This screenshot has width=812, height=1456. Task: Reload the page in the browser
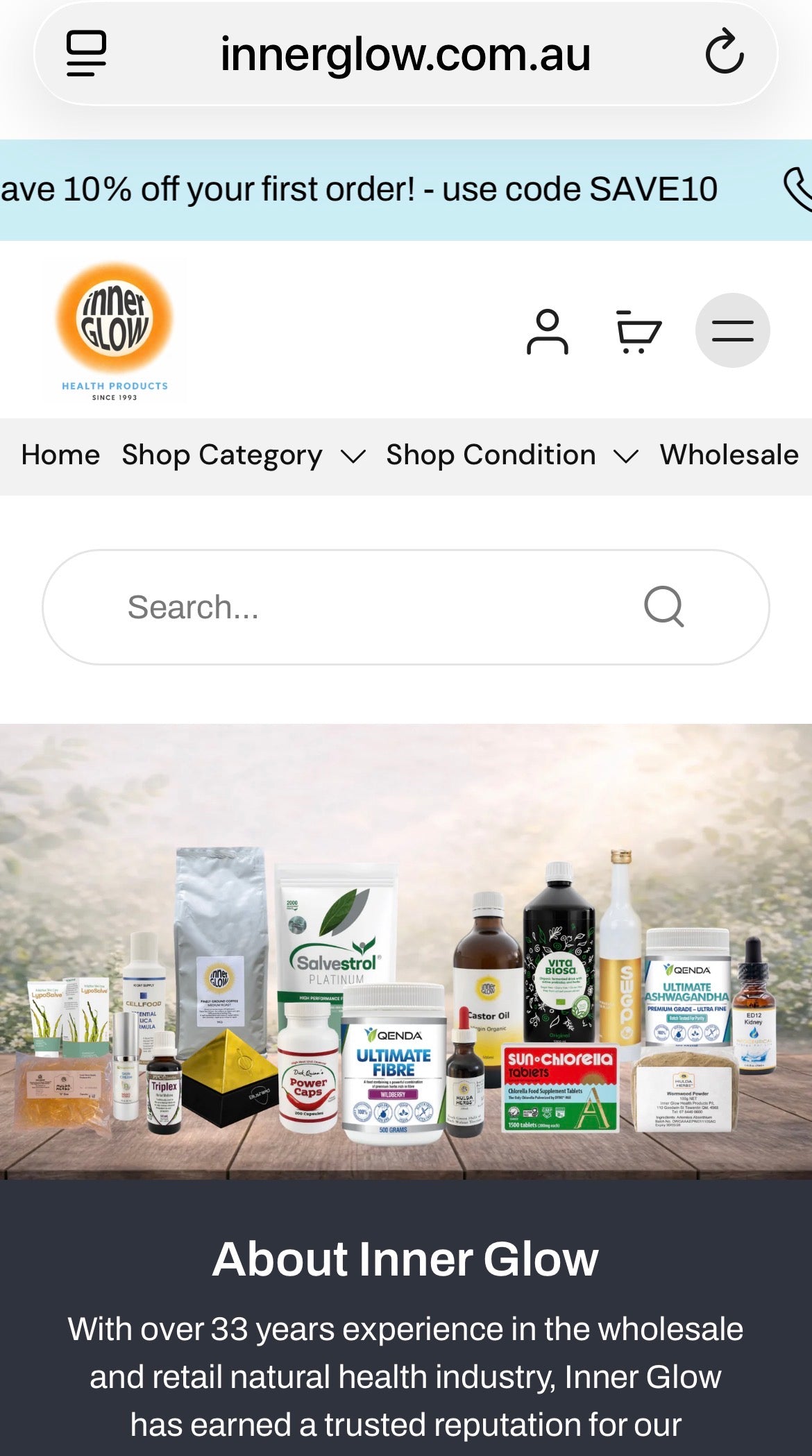(x=724, y=52)
